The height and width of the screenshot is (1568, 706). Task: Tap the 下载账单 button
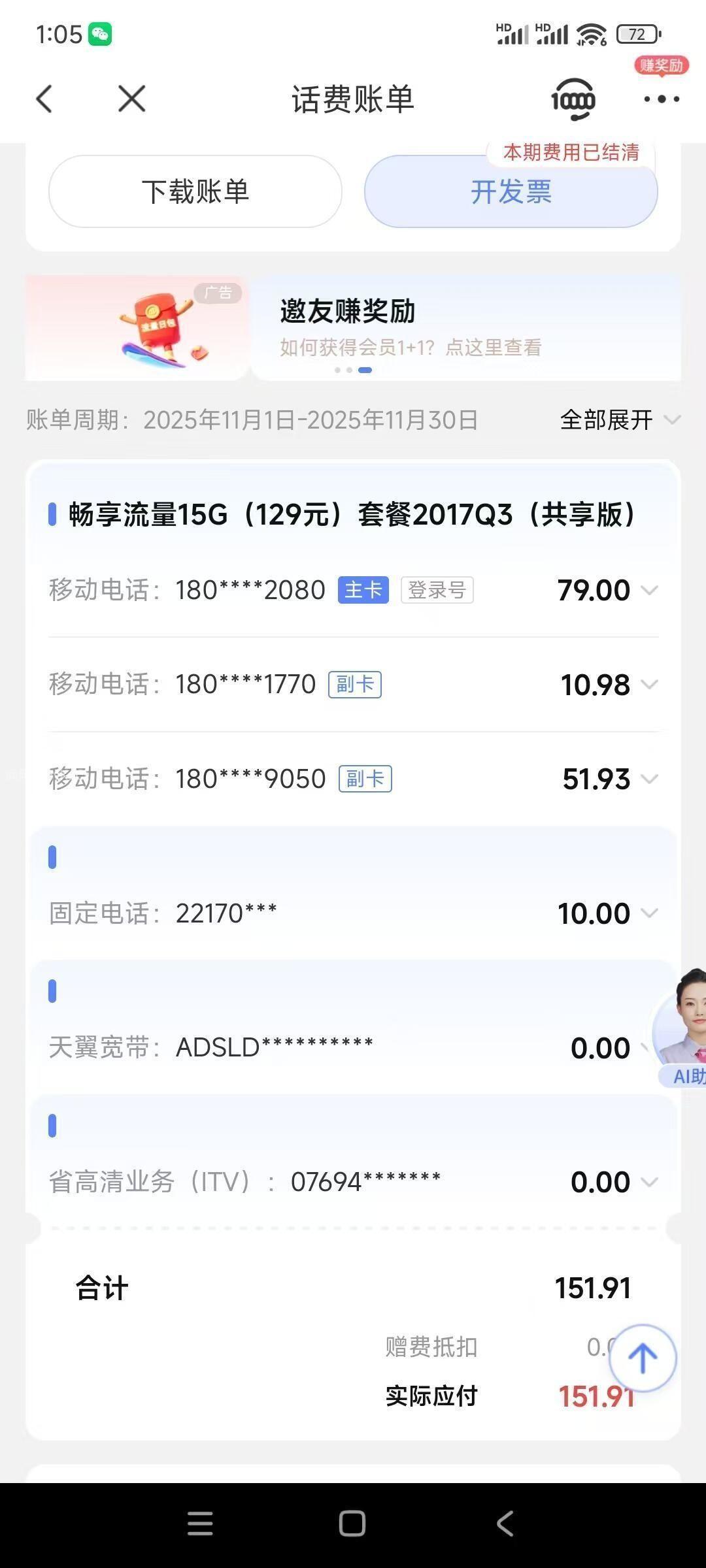(x=195, y=191)
